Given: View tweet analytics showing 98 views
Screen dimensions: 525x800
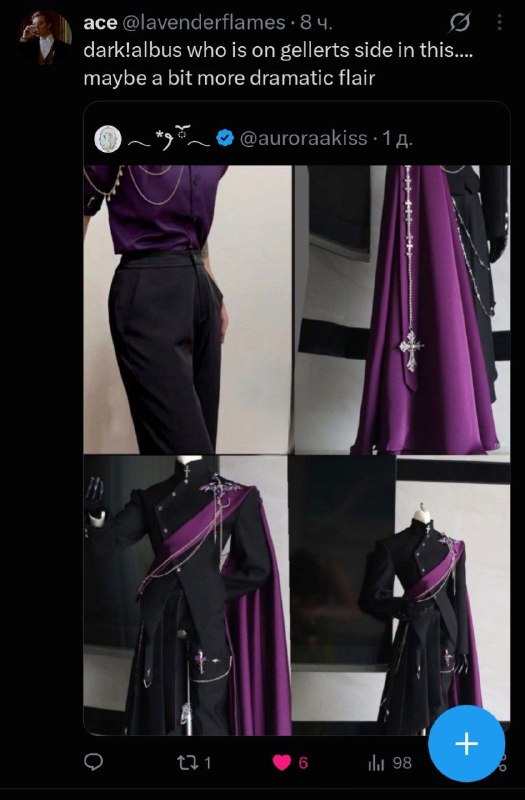Looking at the screenshot, I should (390, 762).
